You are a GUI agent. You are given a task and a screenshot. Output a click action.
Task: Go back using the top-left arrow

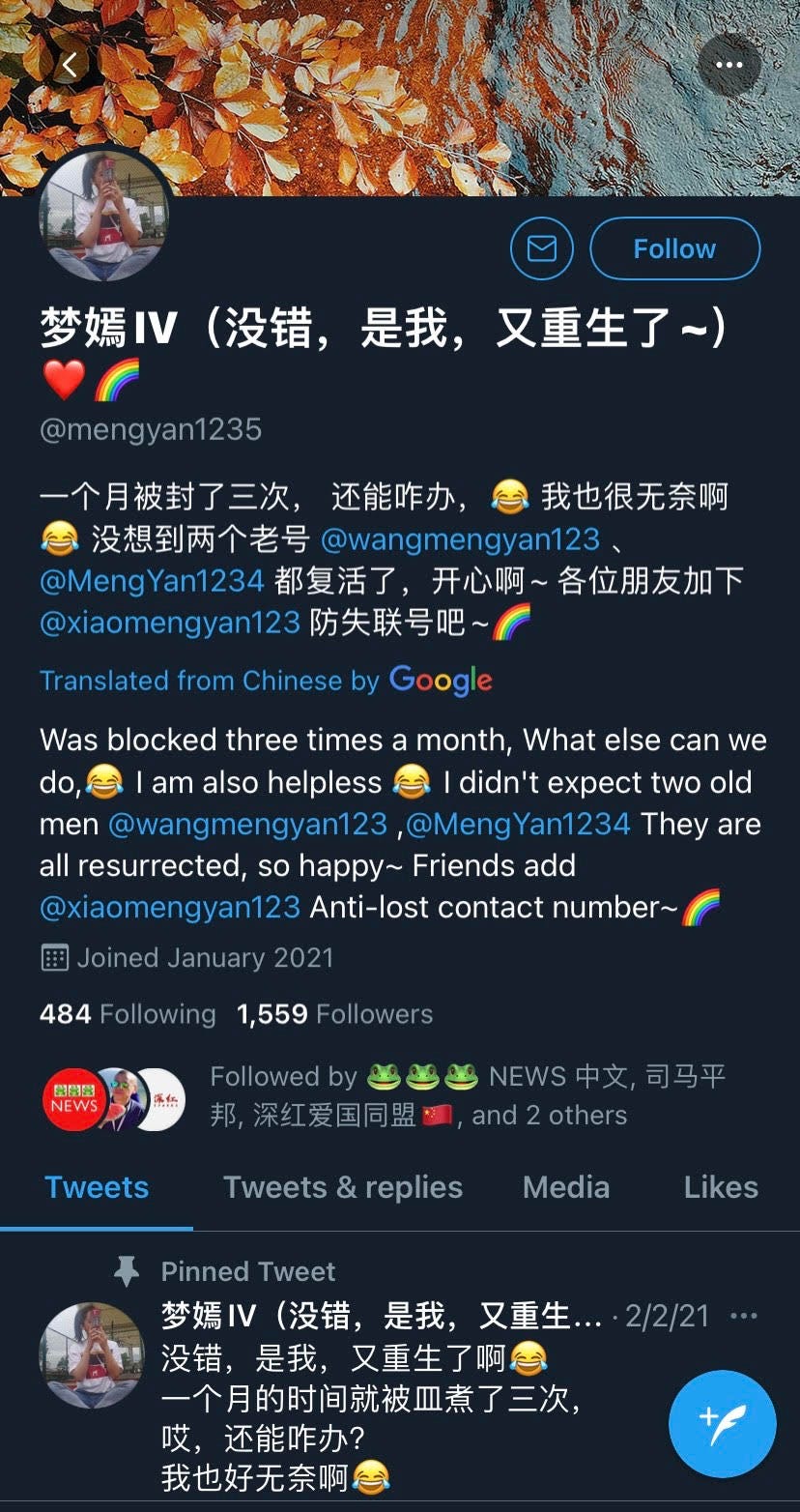click(70, 66)
